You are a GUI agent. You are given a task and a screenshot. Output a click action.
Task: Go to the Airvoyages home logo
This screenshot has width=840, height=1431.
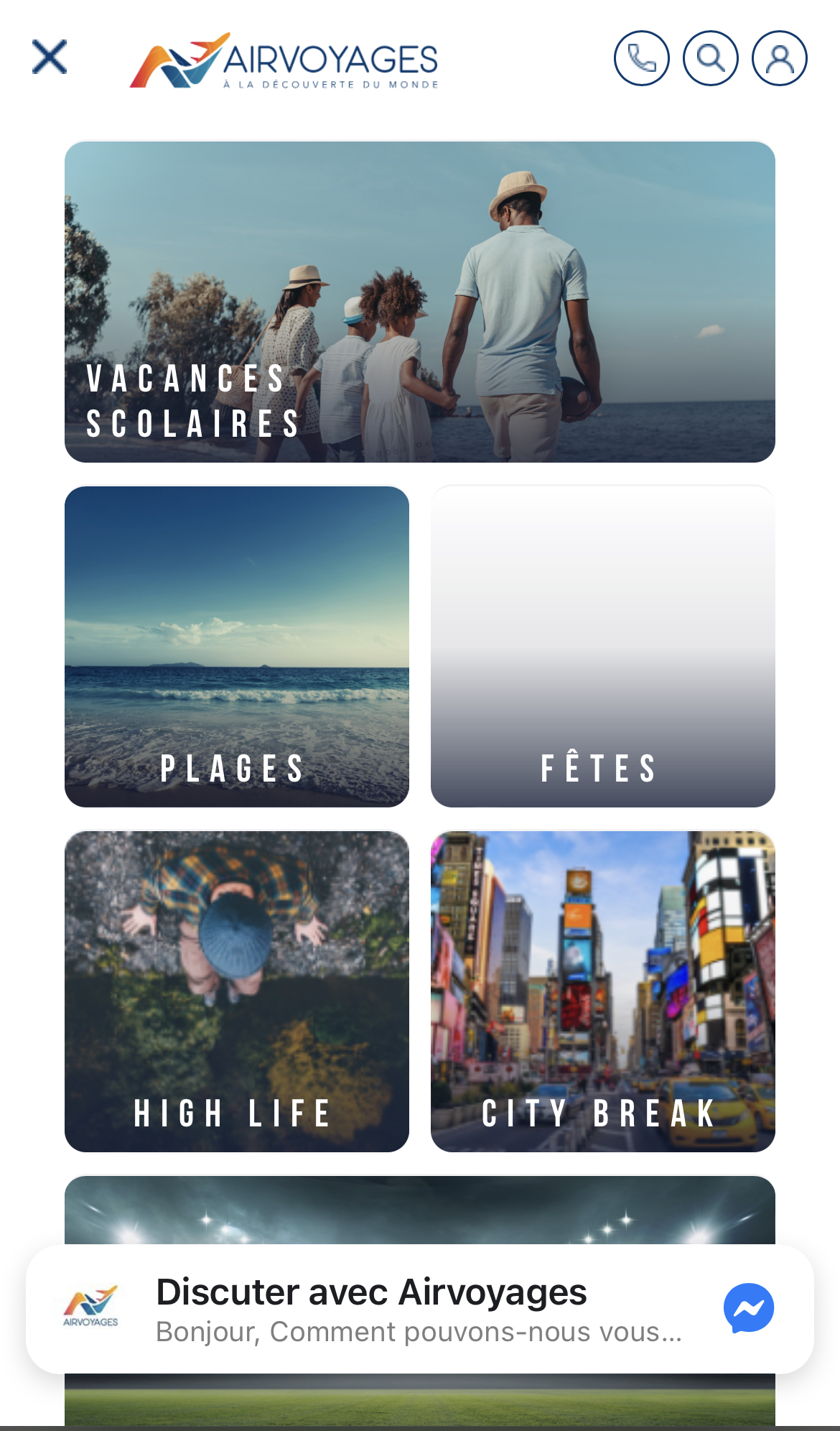point(284,60)
